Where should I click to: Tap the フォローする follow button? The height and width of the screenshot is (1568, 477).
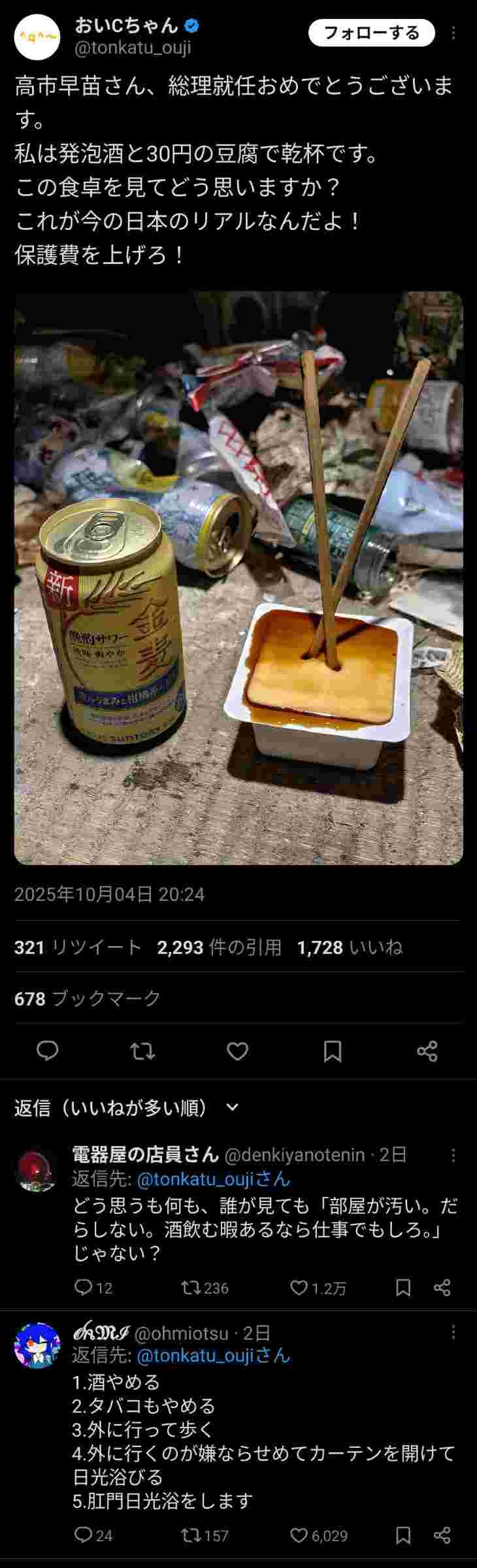tap(371, 33)
